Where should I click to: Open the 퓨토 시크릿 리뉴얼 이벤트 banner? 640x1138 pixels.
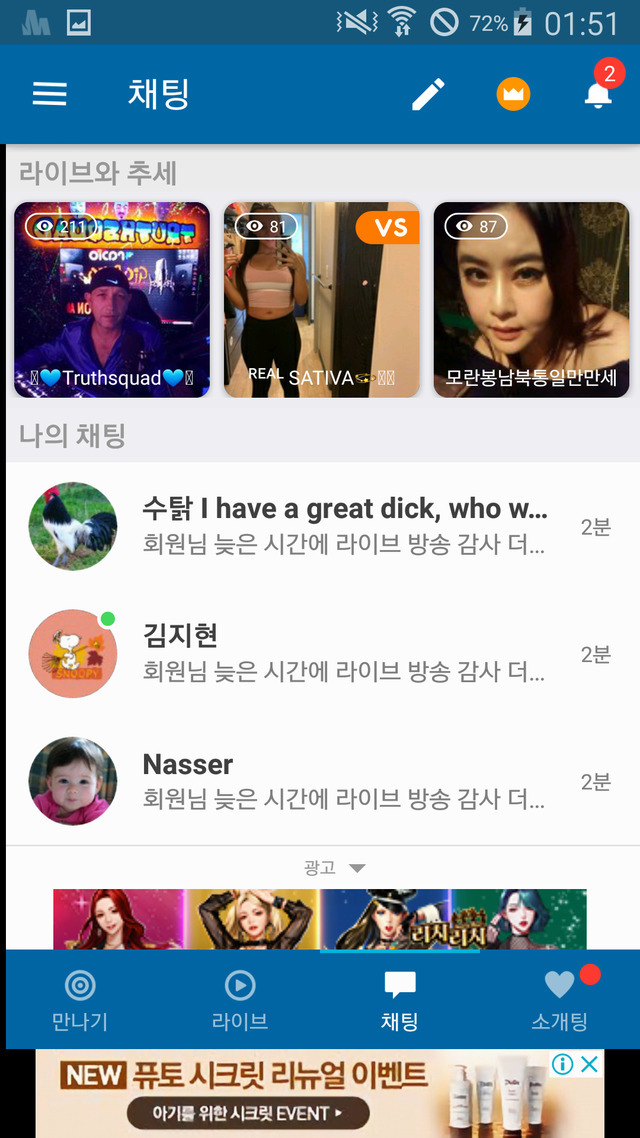point(300,1093)
